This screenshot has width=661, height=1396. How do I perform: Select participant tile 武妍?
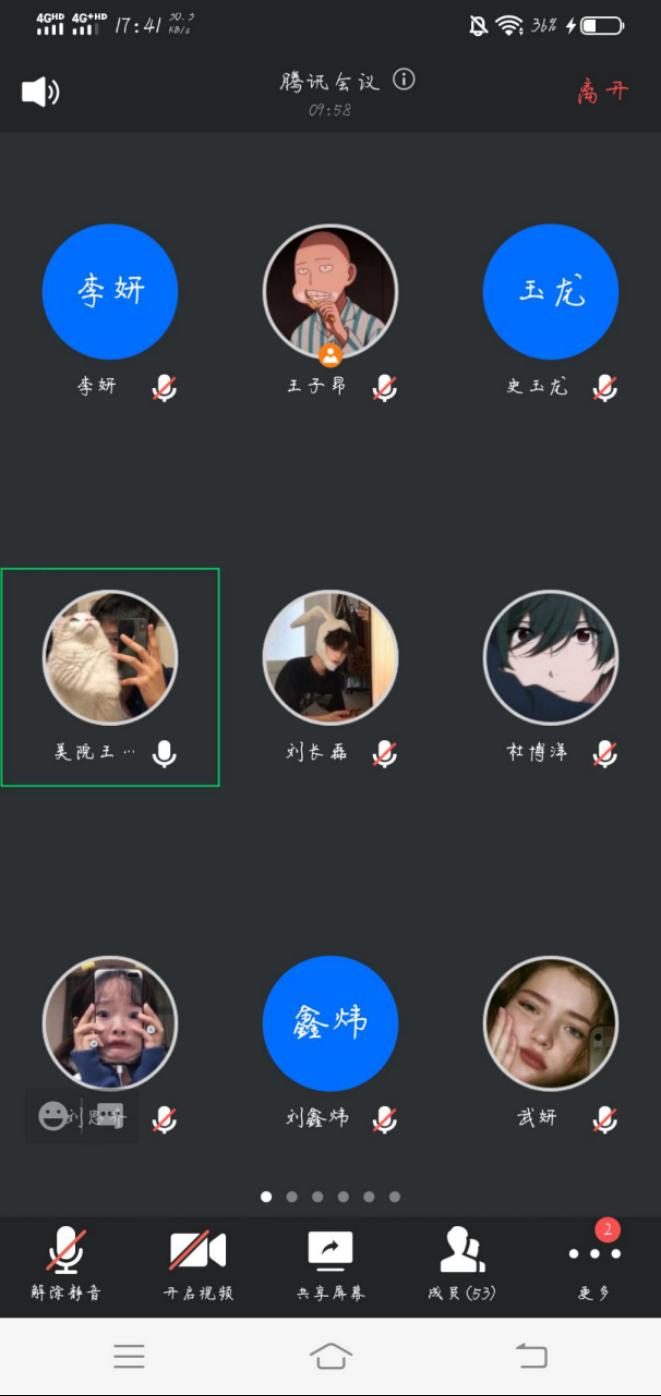click(551, 1022)
